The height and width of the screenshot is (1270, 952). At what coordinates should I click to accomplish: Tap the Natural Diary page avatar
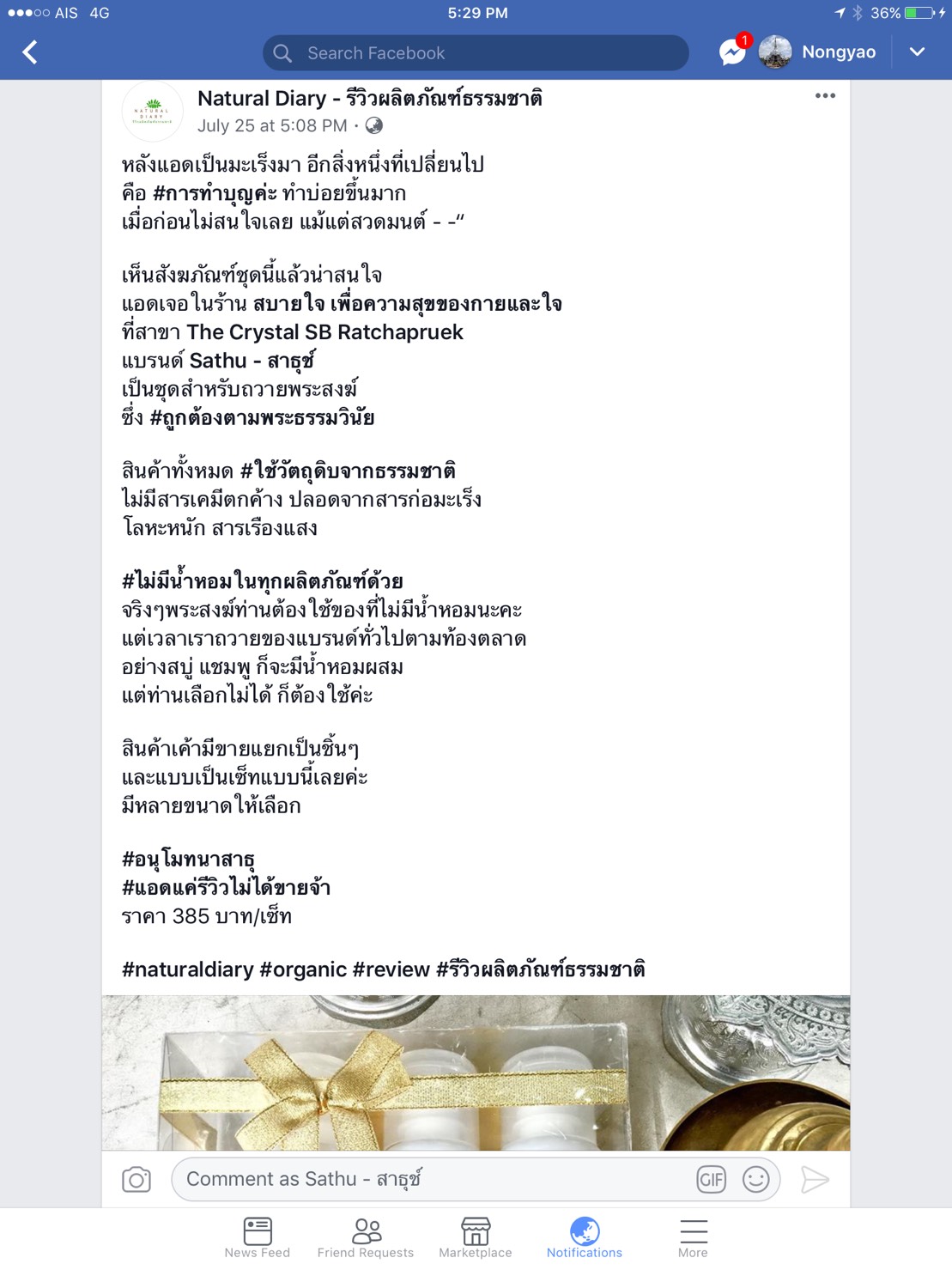pos(153,112)
